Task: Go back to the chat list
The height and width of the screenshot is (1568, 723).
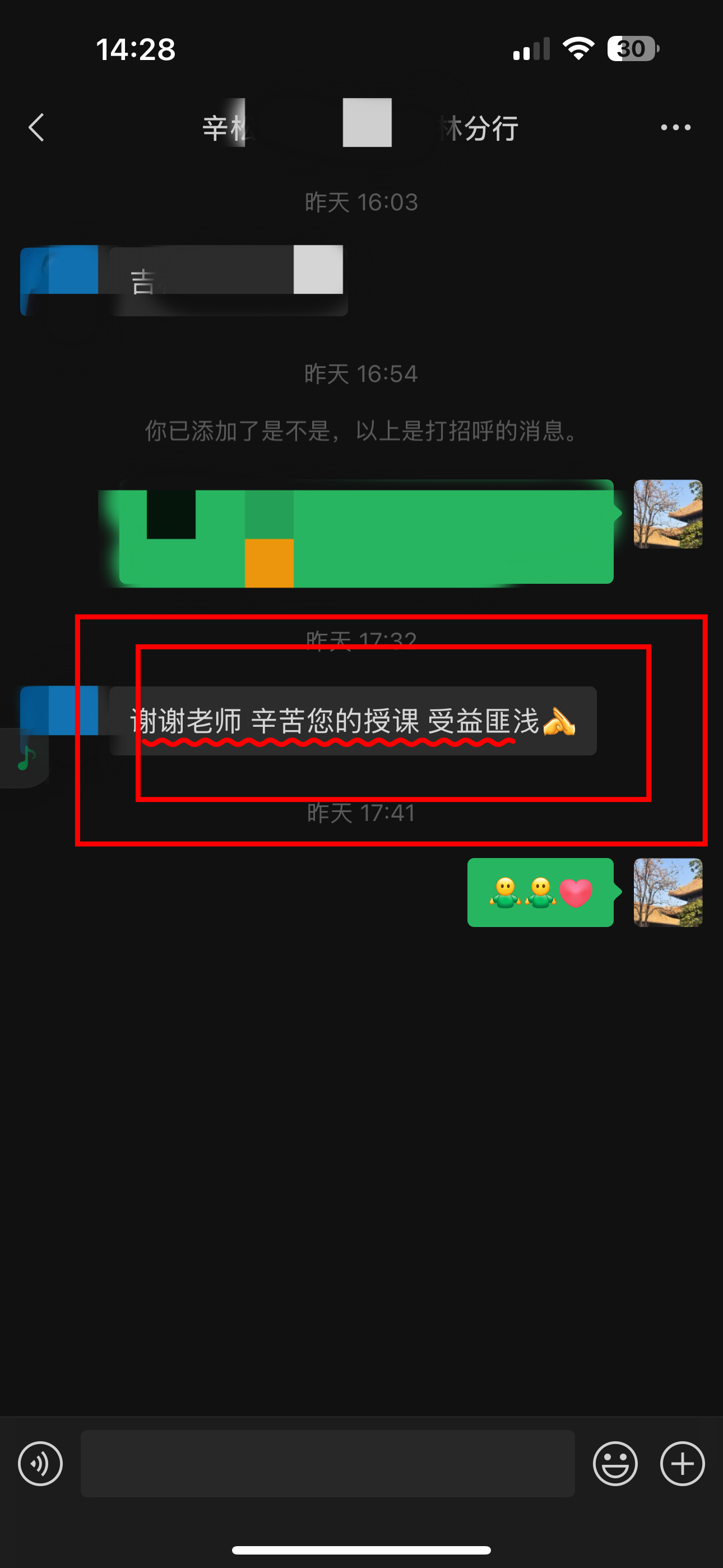Action: coord(37,127)
